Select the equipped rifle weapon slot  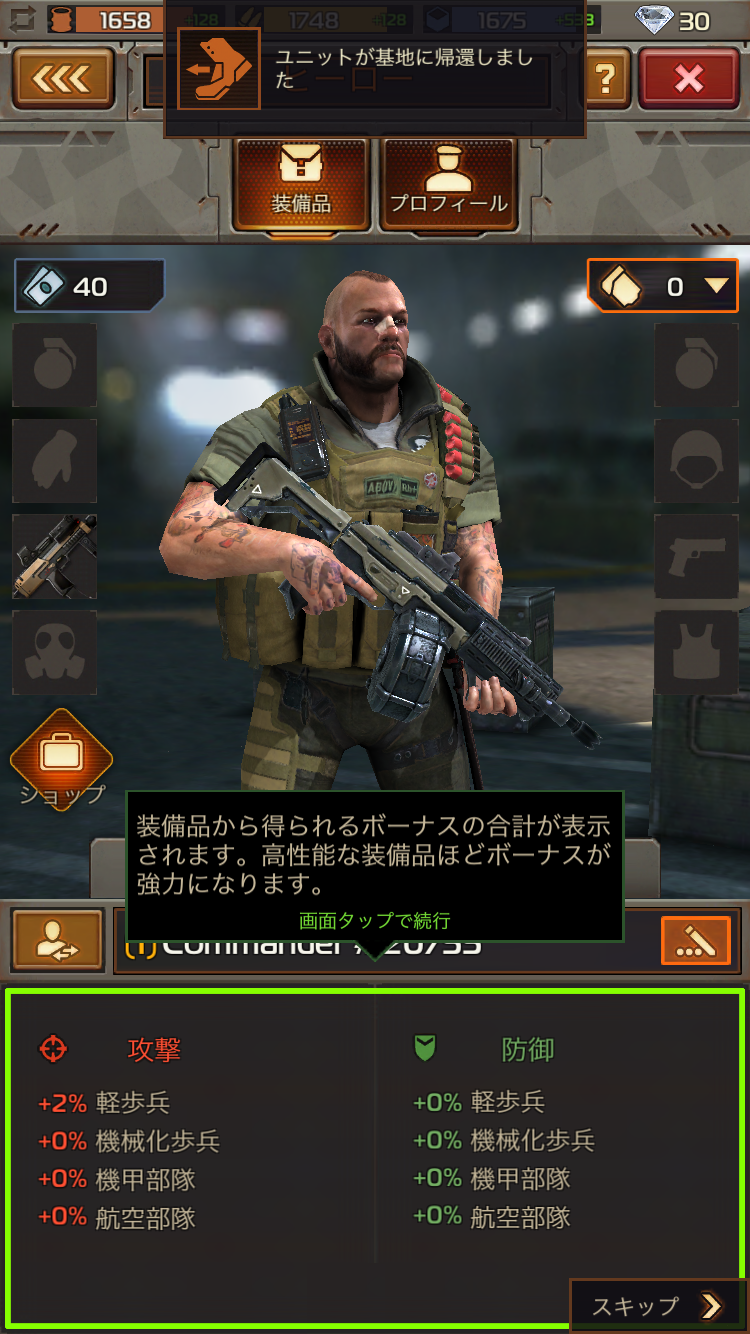point(55,556)
